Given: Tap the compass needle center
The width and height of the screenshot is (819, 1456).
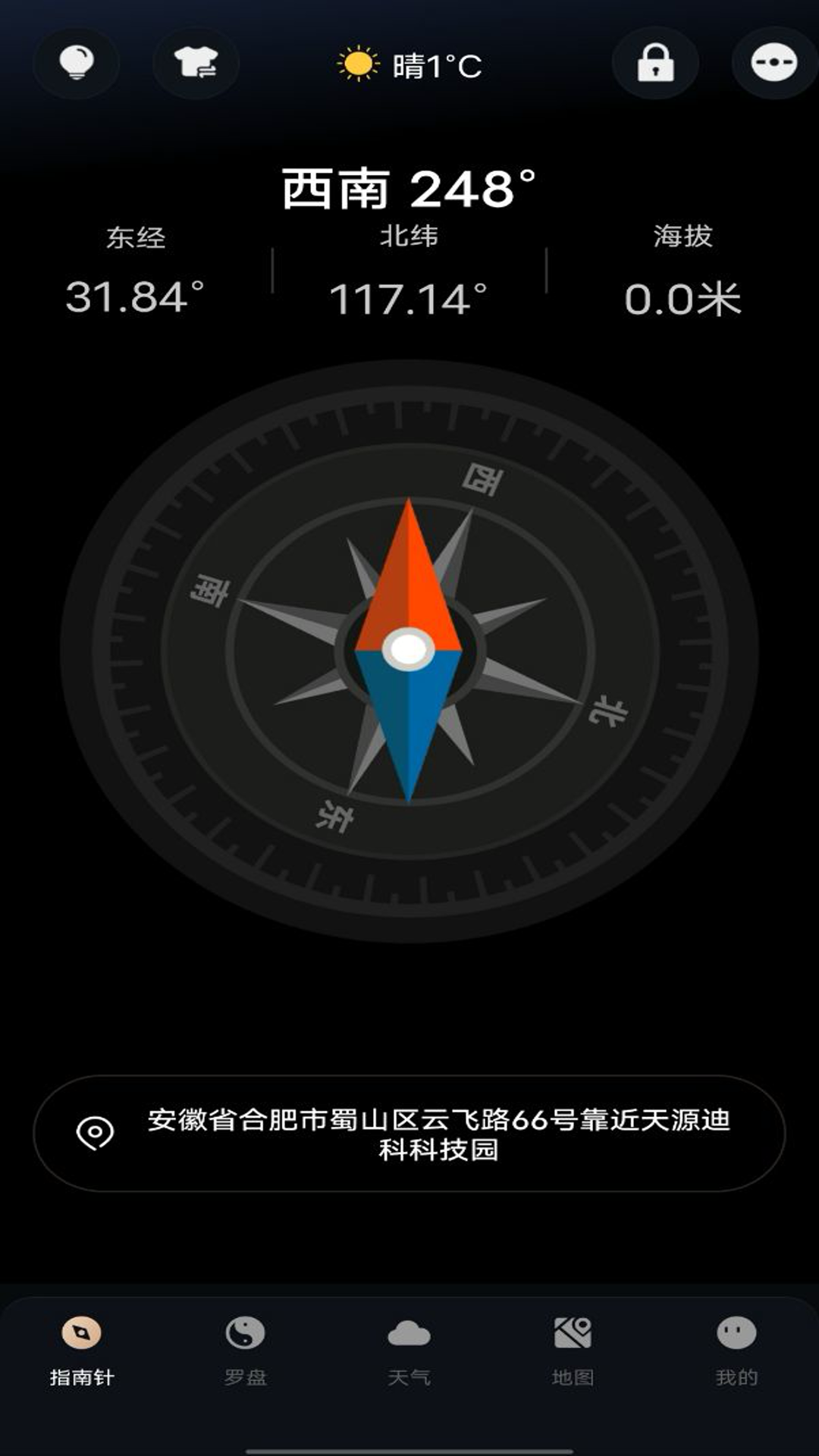Looking at the screenshot, I should pyautogui.click(x=407, y=648).
